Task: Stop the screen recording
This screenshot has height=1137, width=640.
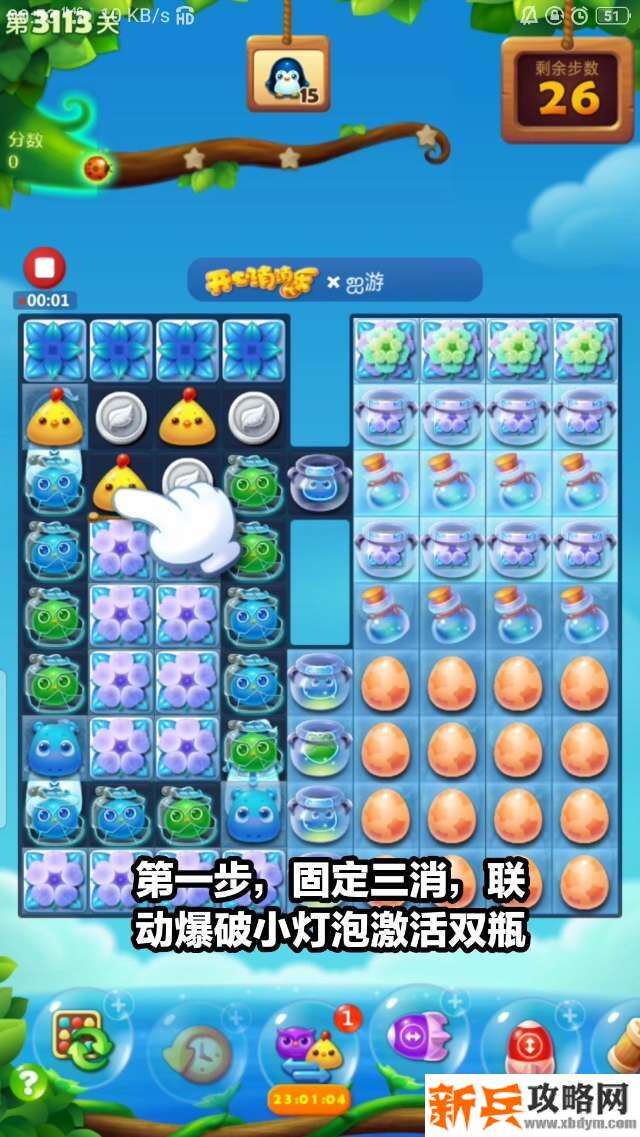Action: (x=44, y=269)
